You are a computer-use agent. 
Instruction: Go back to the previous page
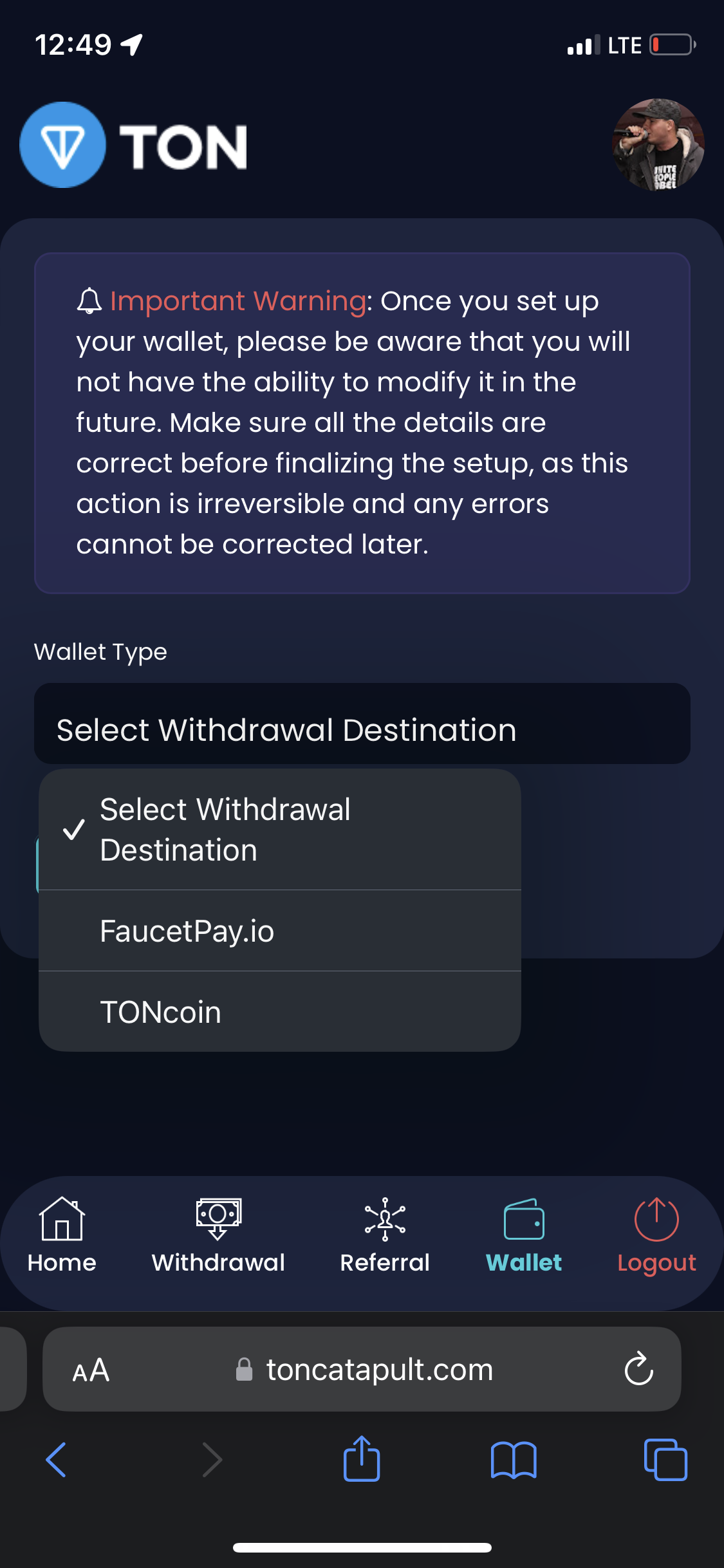click(56, 1460)
